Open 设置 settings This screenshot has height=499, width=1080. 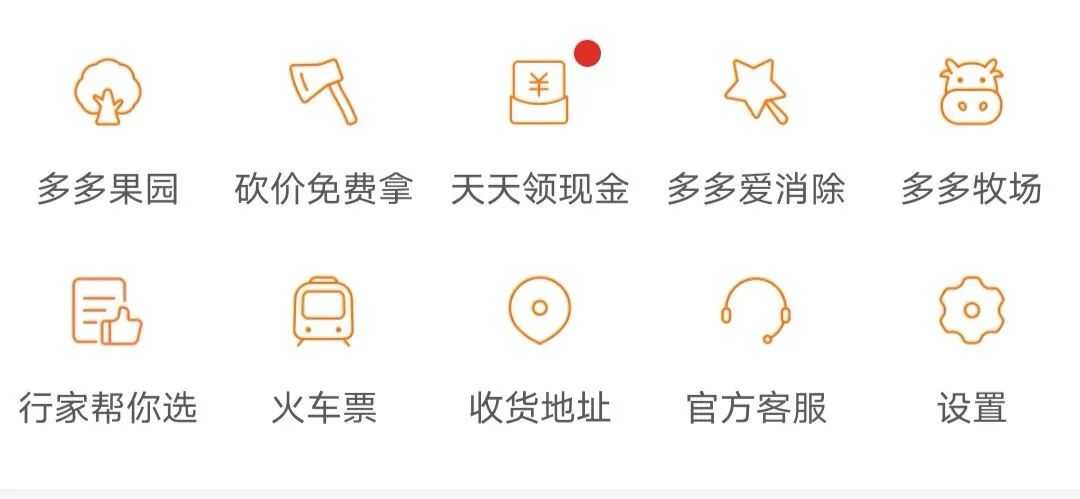click(971, 312)
